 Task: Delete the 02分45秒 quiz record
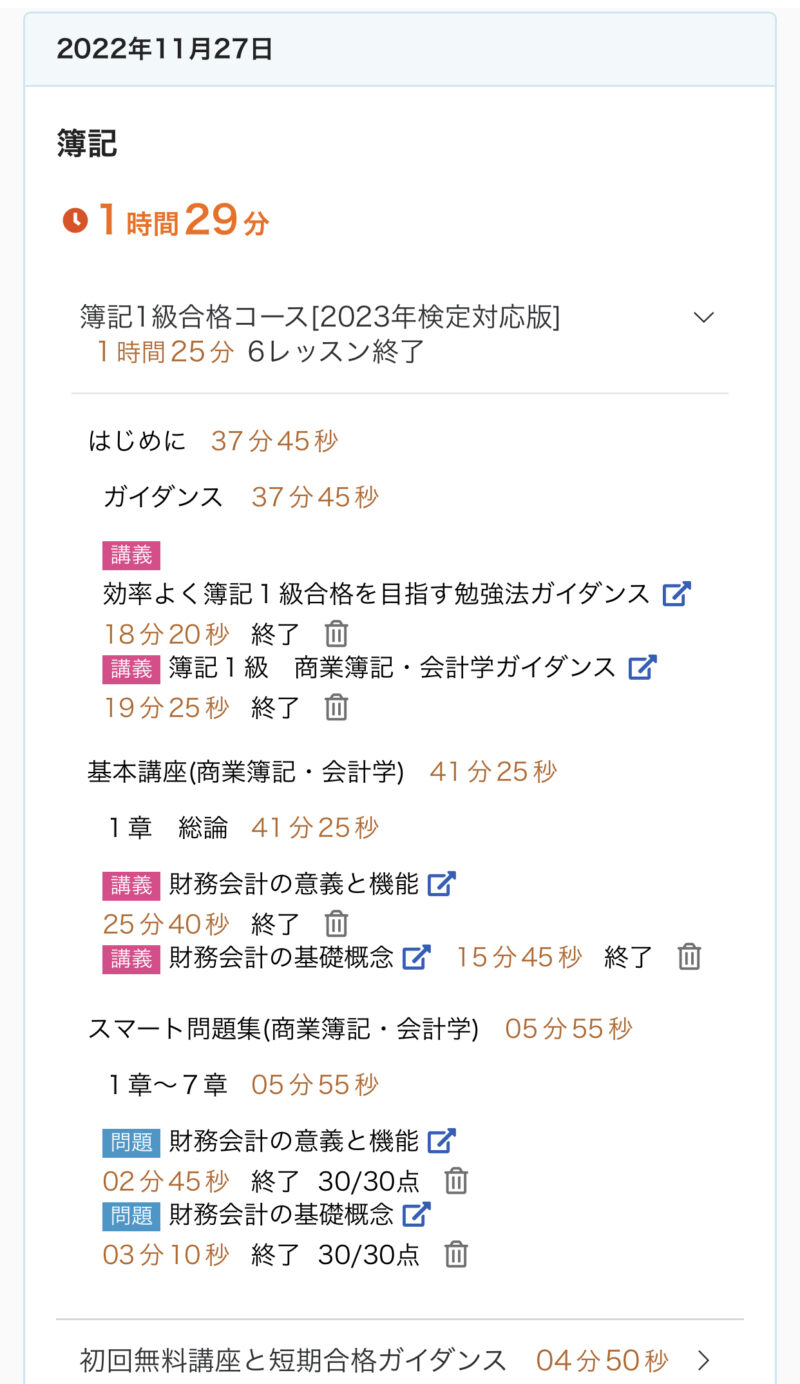coord(456,1181)
